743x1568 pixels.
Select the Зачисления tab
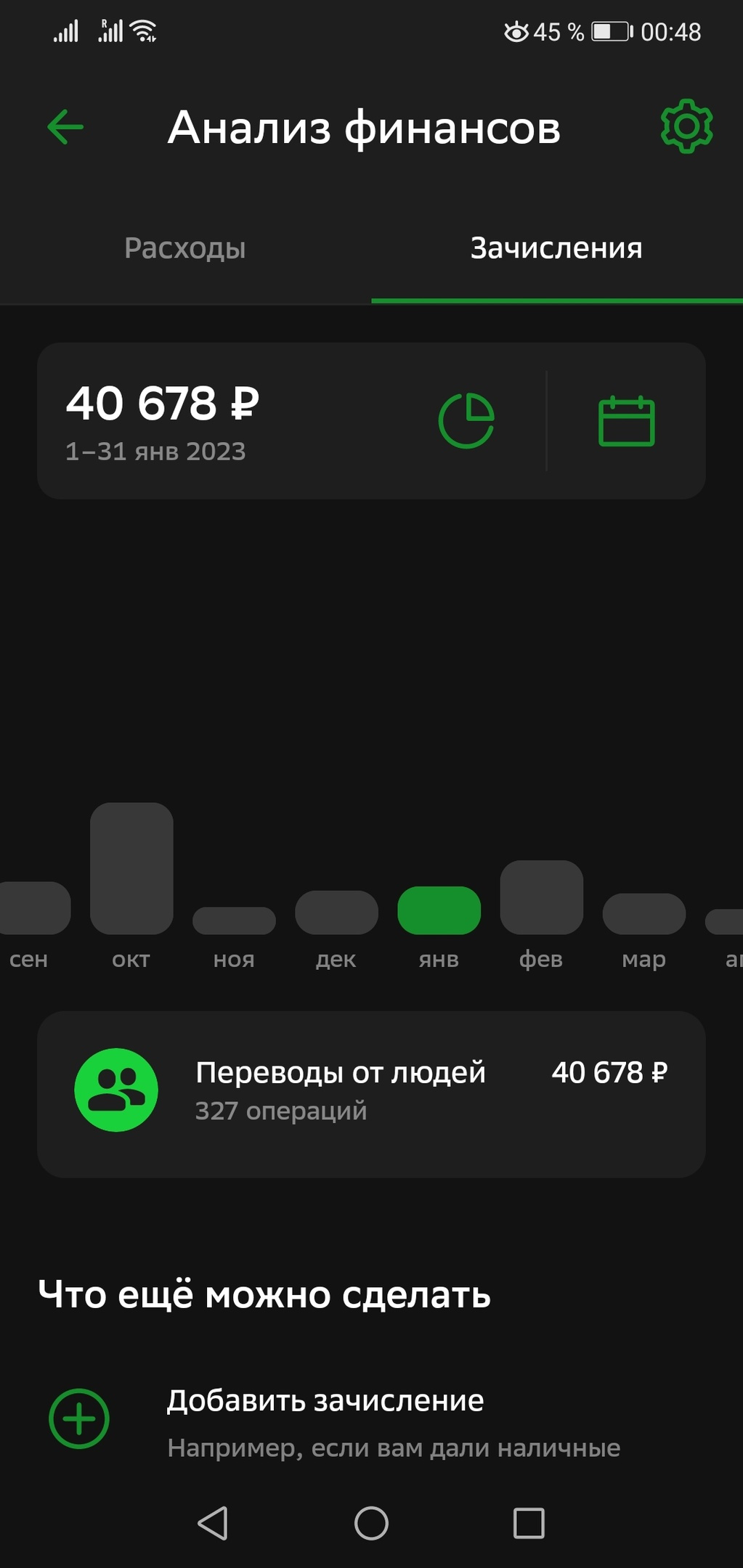(x=556, y=248)
